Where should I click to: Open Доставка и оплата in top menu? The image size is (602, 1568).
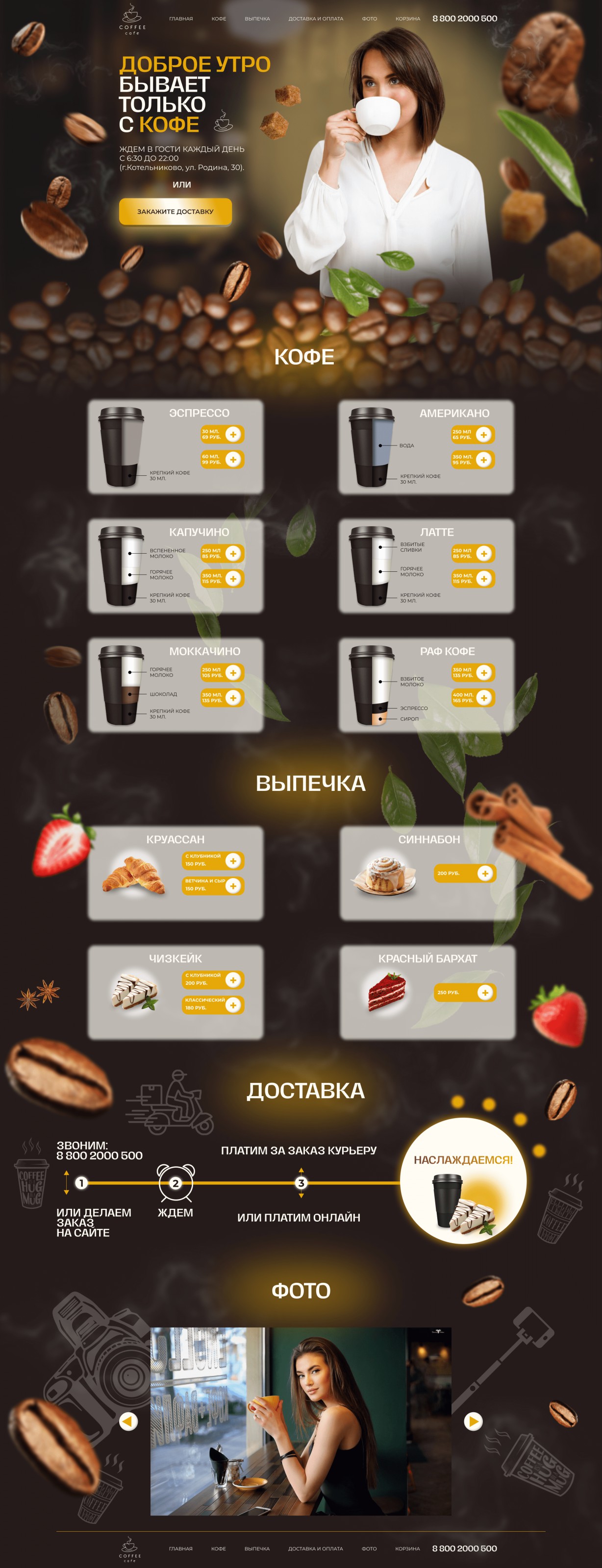click(315, 19)
